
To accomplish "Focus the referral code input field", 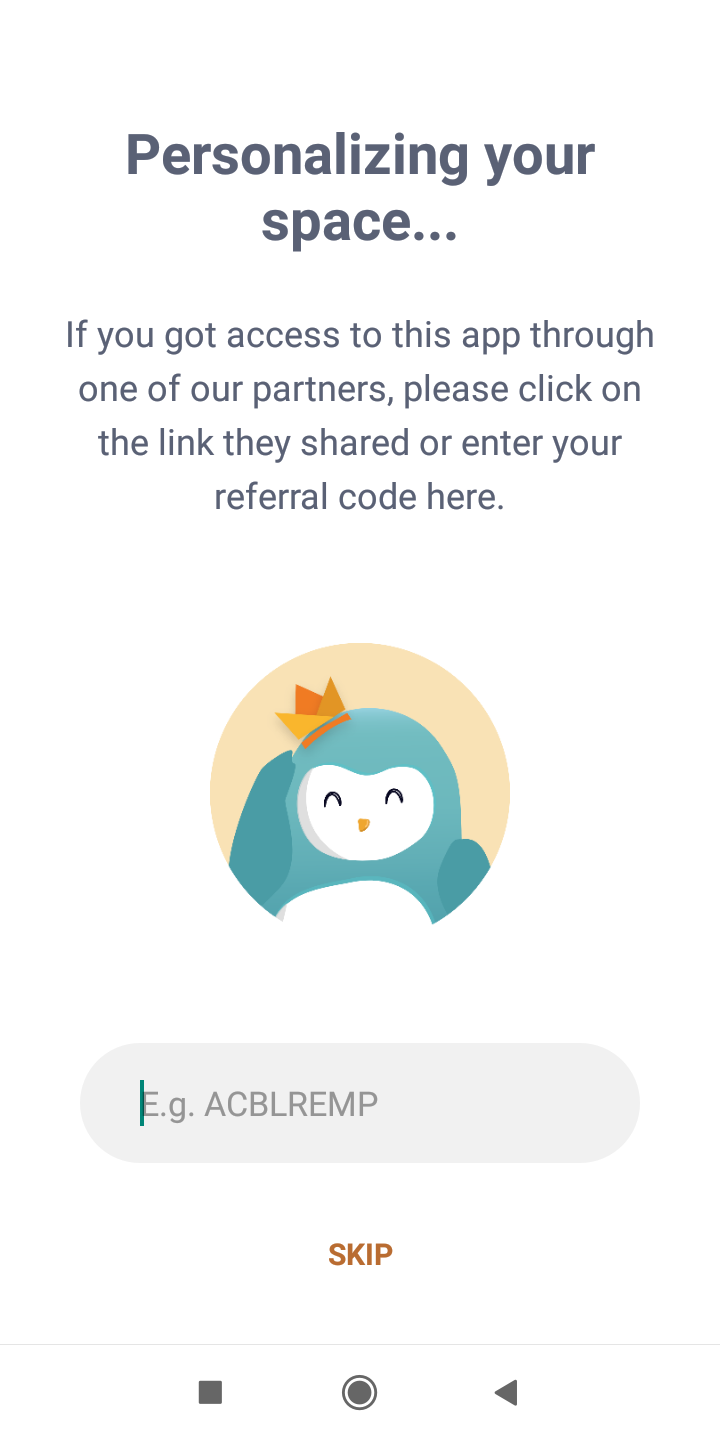I will tap(360, 1103).
